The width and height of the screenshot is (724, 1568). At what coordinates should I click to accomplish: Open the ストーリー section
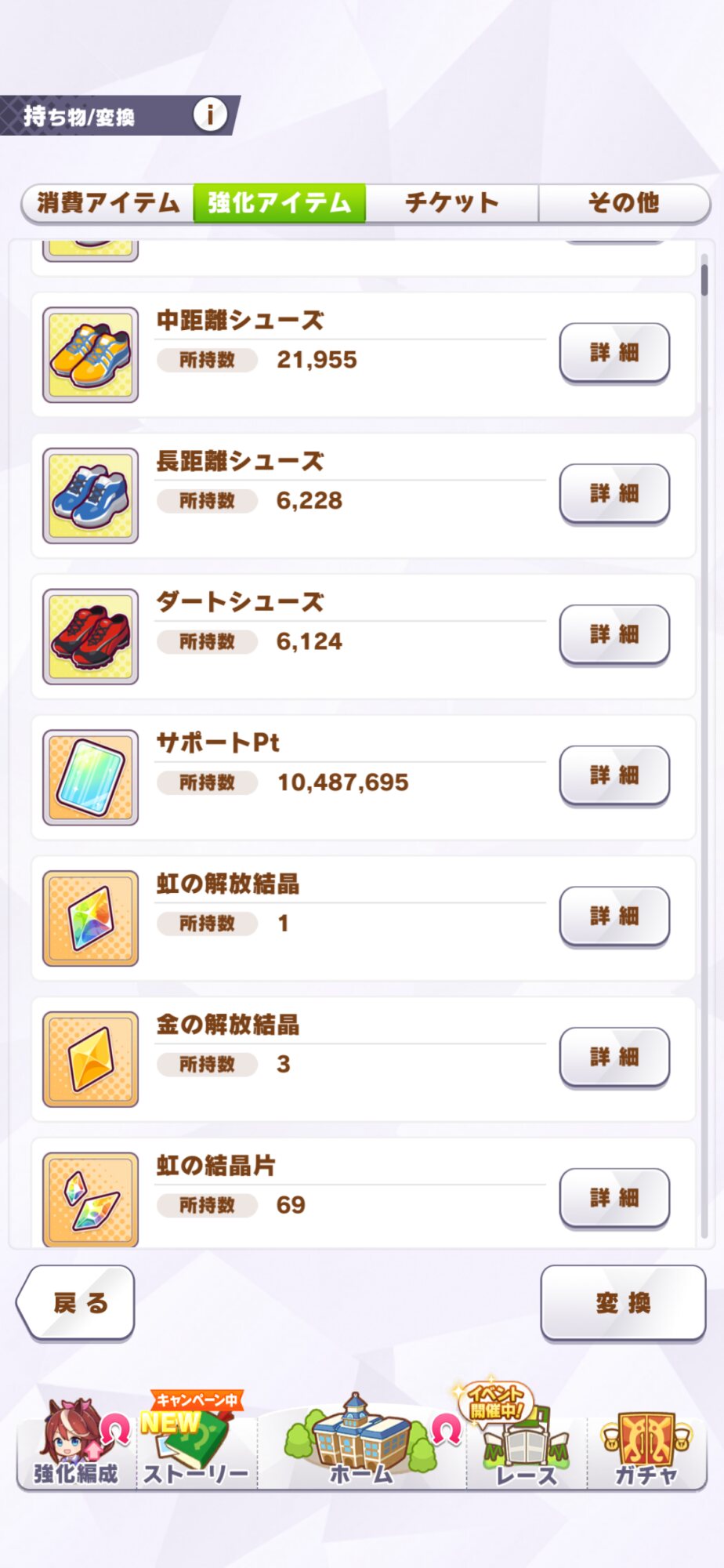click(196, 1446)
